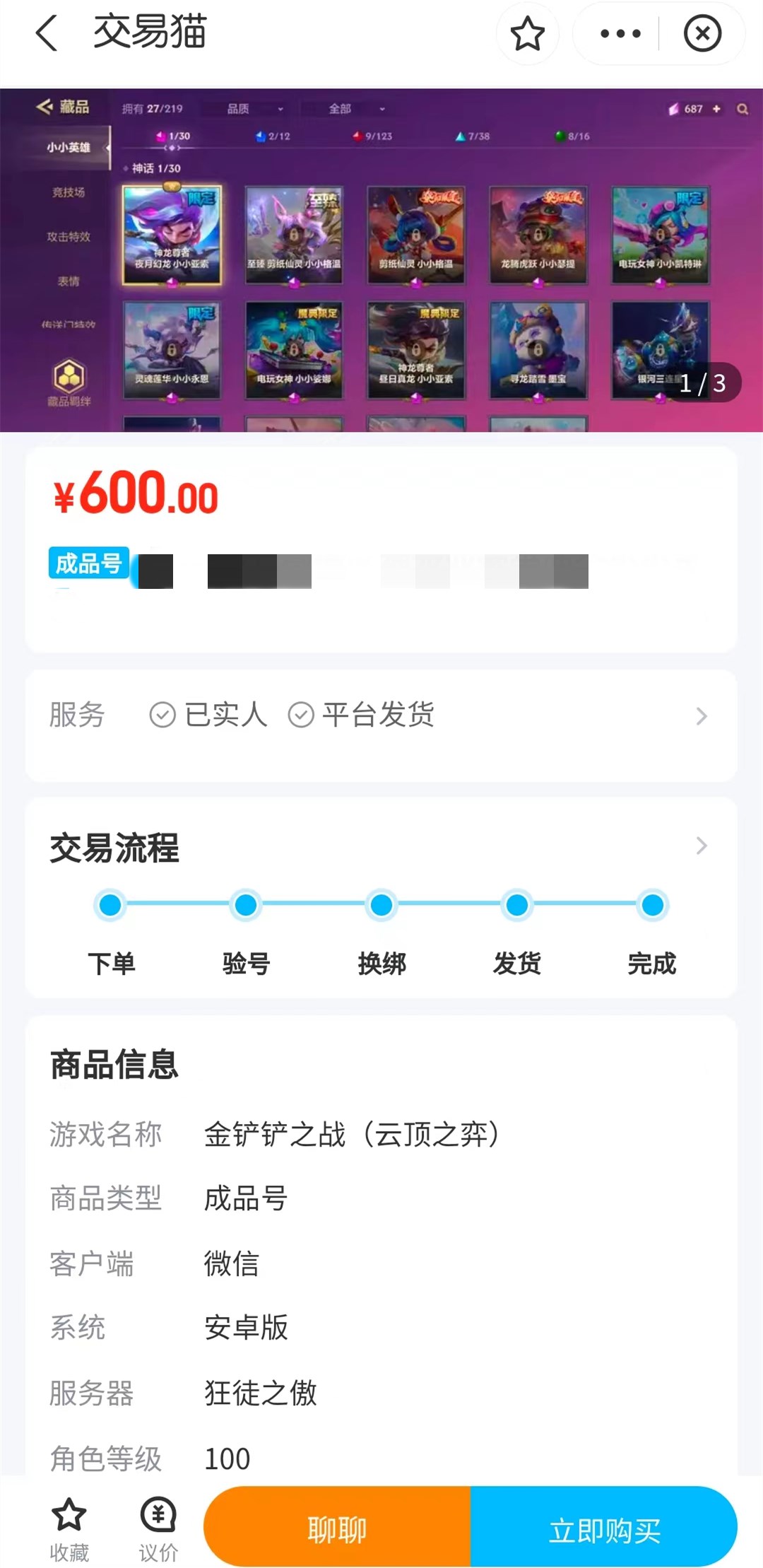
Task: View service details for 已实人 and 平台发货
Action: click(701, 716)
